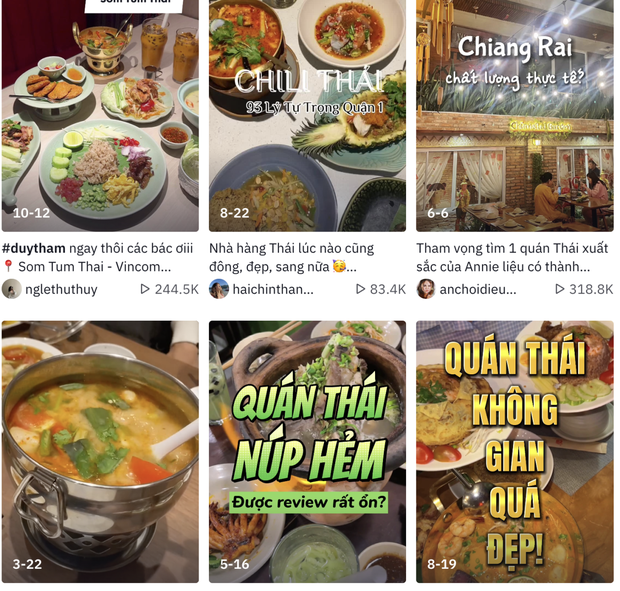Play the Chili Thái restaurant video
Screen dimensions: 620x591
pyautogui.click(x=307, y=115)
